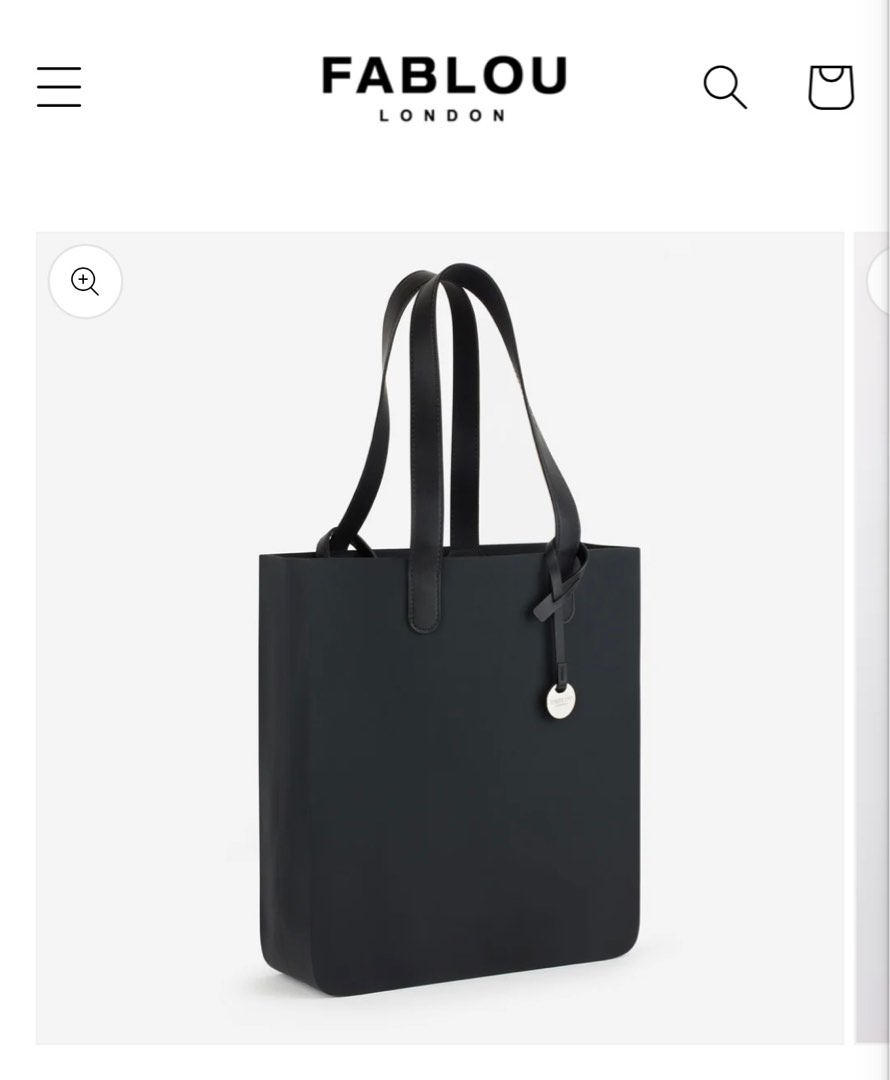This screenshot has height=1080, width=890.
Task: Open the shopping cart bag icon
Action: (830, 87)
